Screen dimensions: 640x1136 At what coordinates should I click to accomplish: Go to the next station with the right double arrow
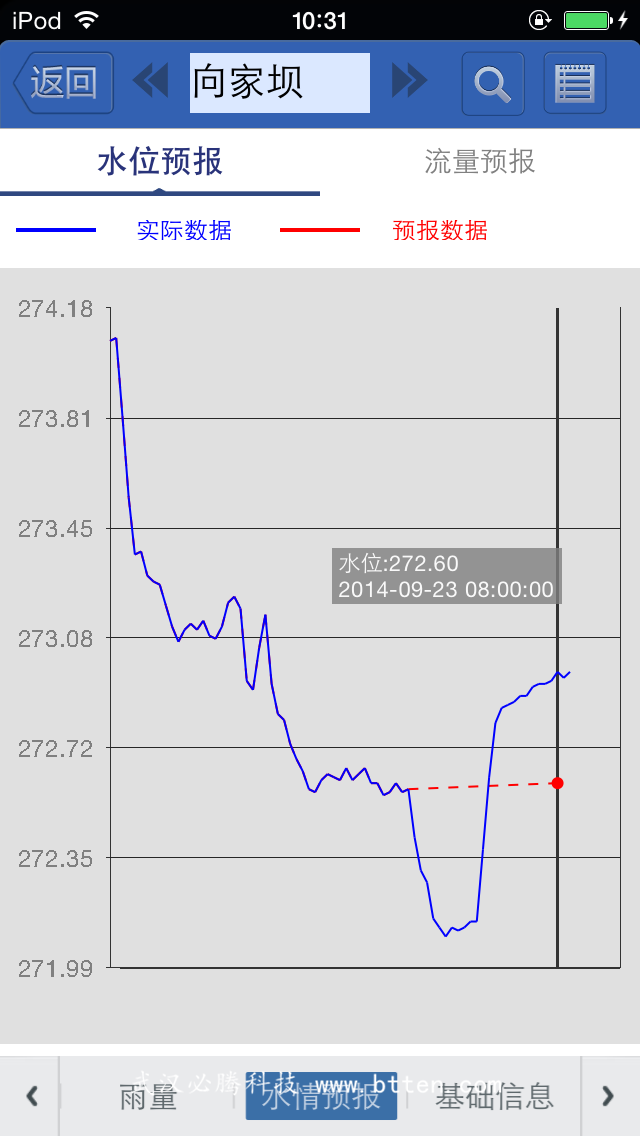[x=410, y=80]
